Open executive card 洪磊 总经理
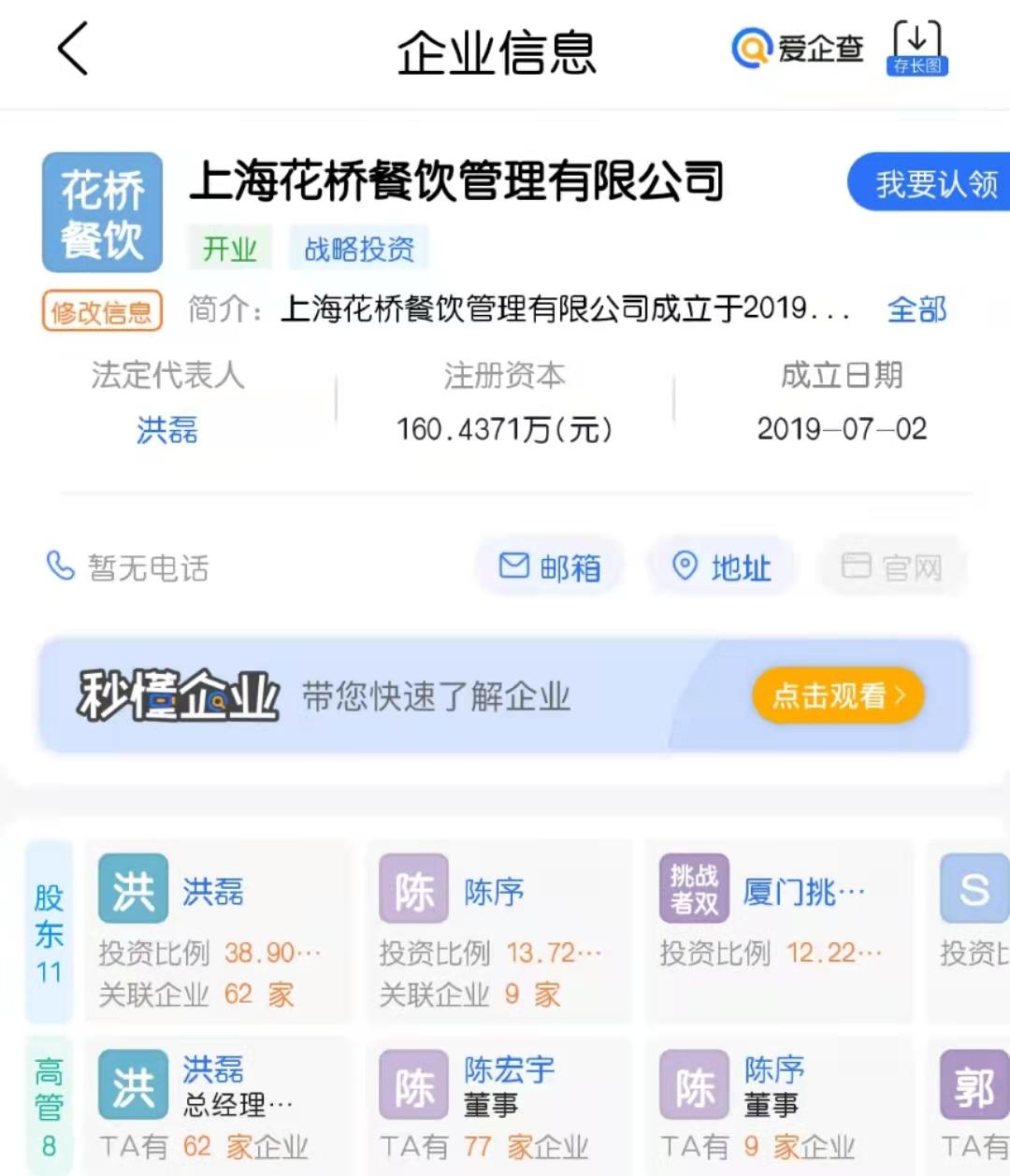The width and height of the screenshot is (1010, 1176). 217,1105
